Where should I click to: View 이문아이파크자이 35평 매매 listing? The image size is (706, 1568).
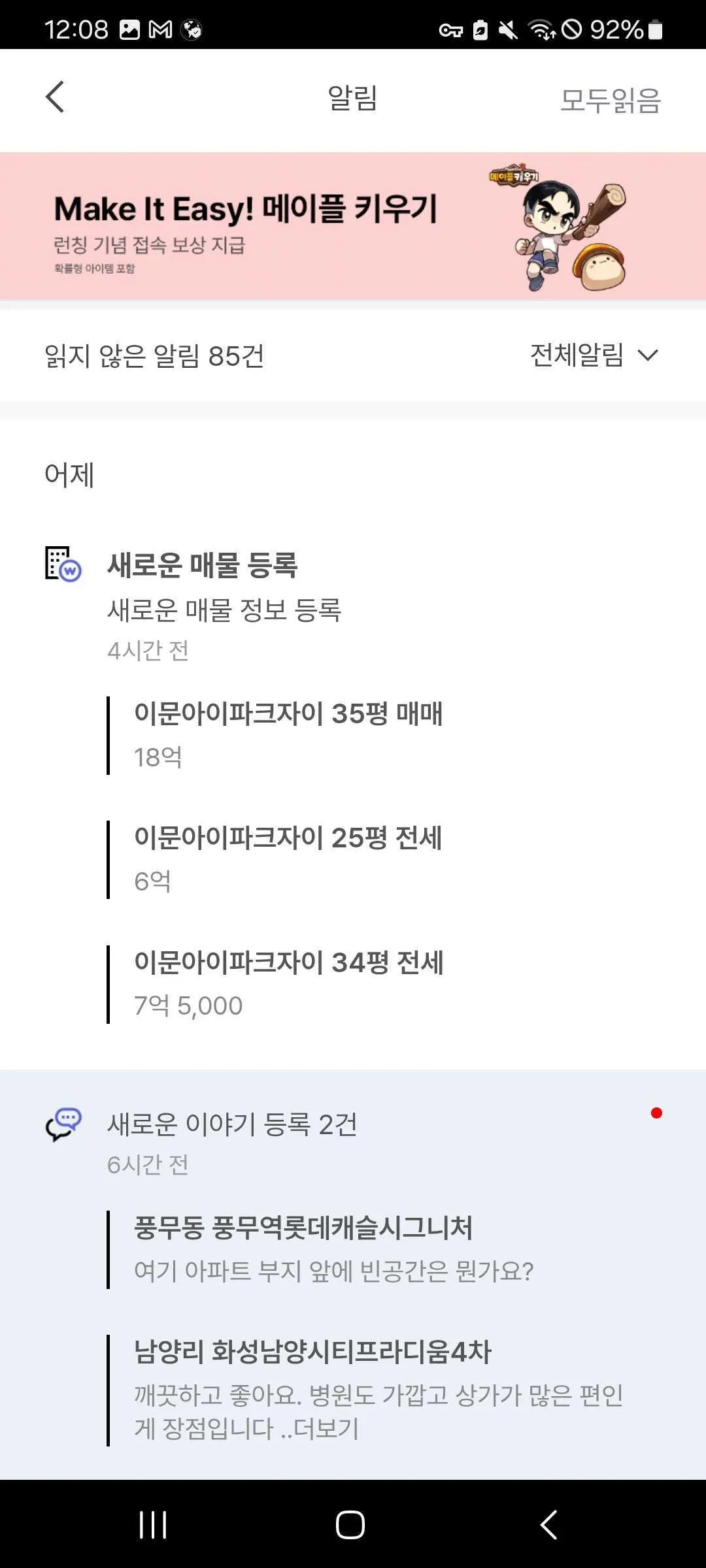click(x=288, y=734)
